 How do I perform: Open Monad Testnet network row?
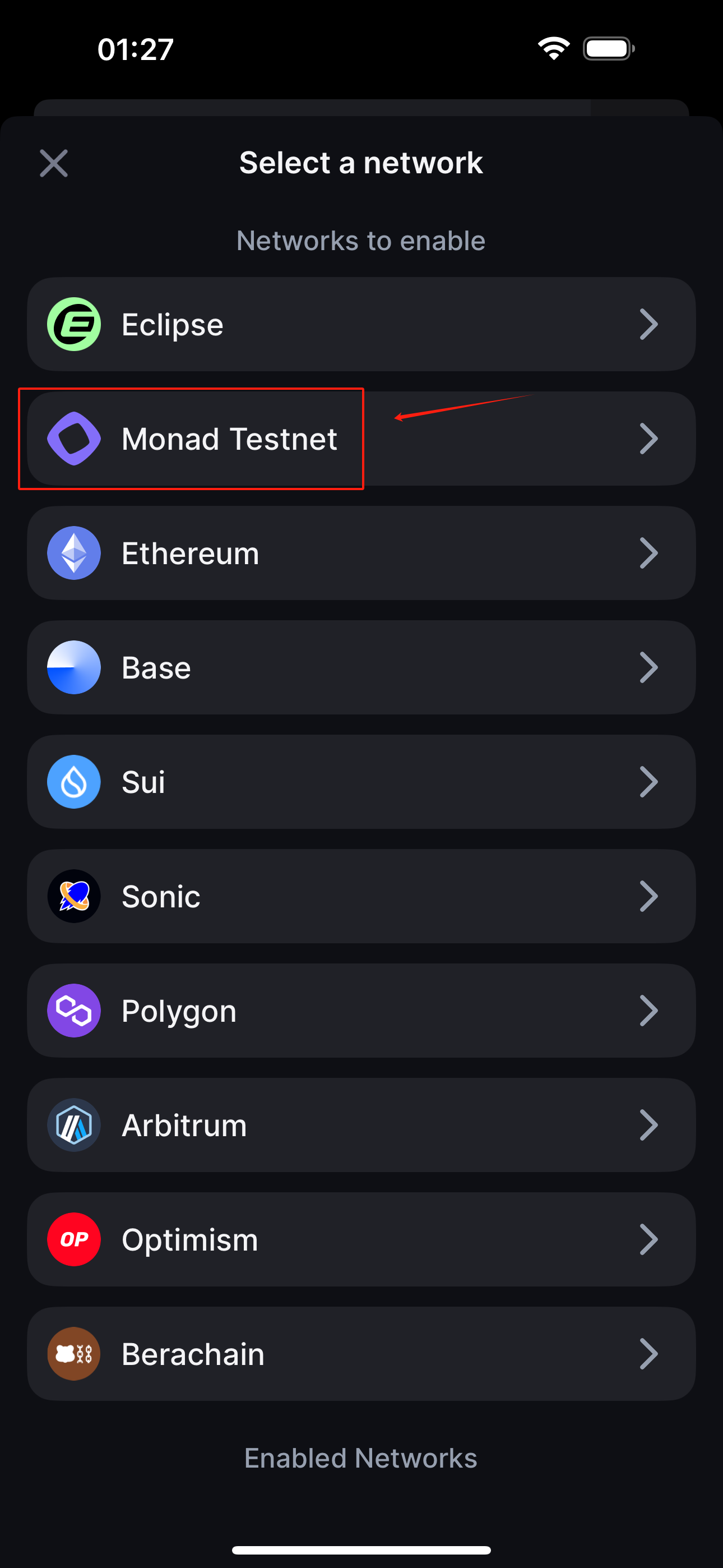pyautogui.click(x=361, y=439)
